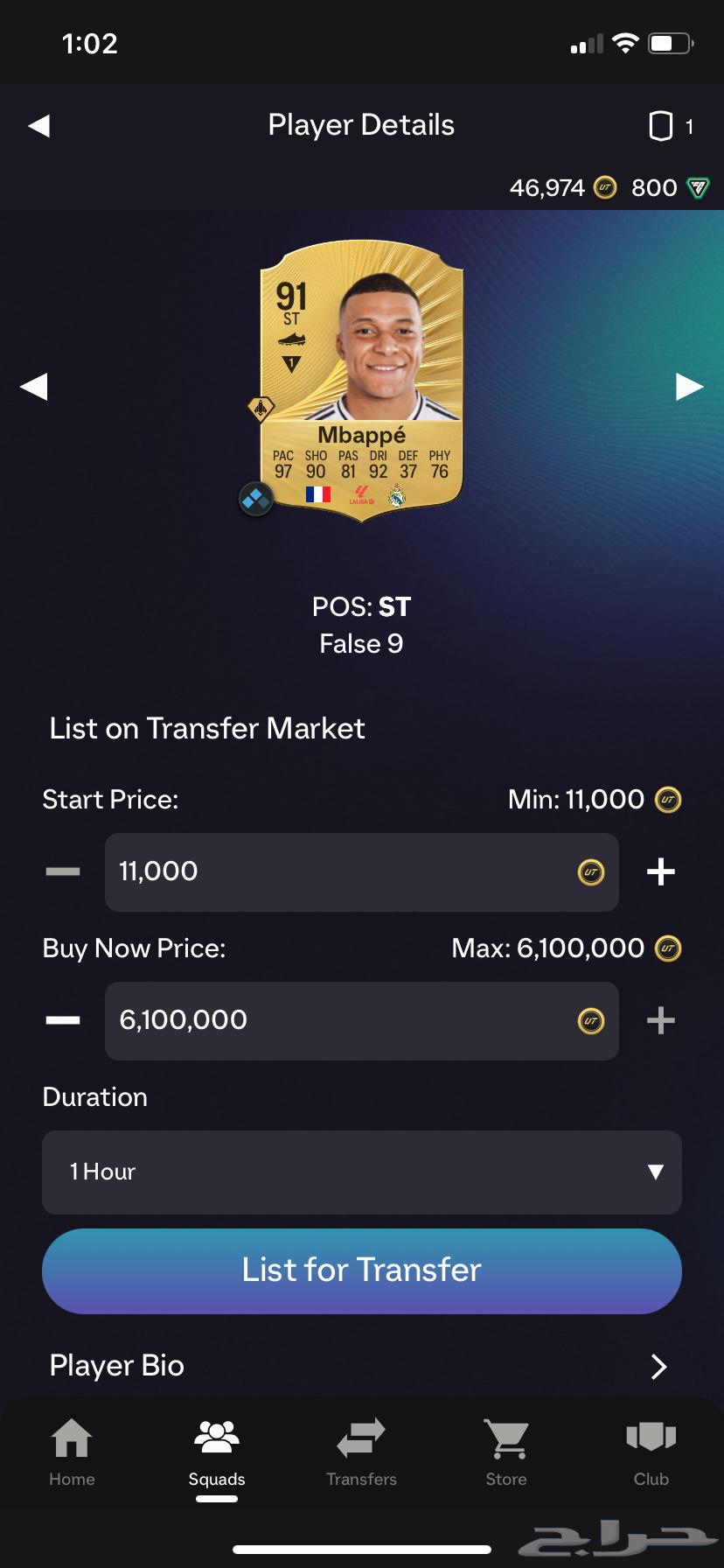724x1568 pixels.
Task: Switch to the Home tab
Action: (x=72, y=1454)
